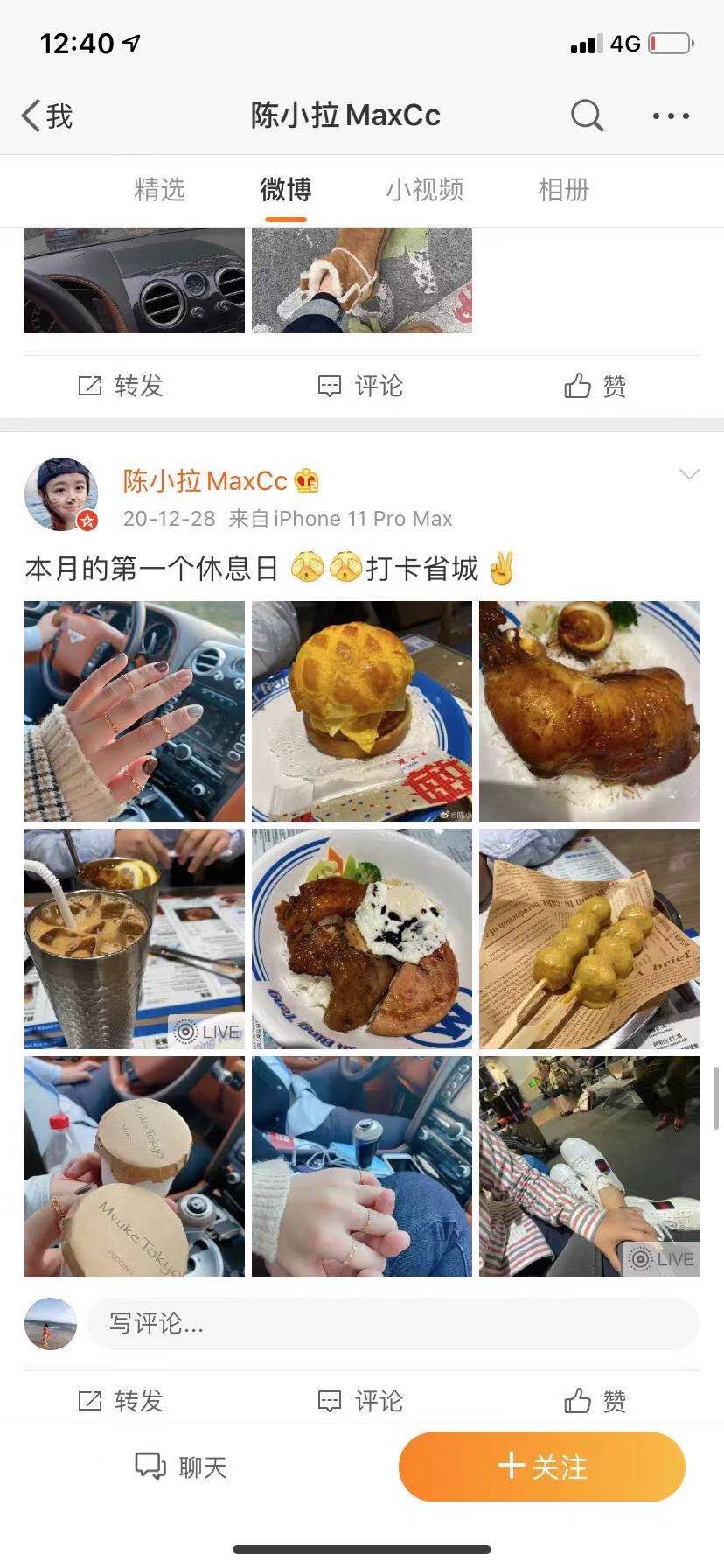Select the 微博 tab
This screenshot has height=1568, width=724.
pyautogui.click(x=285, y=190)
